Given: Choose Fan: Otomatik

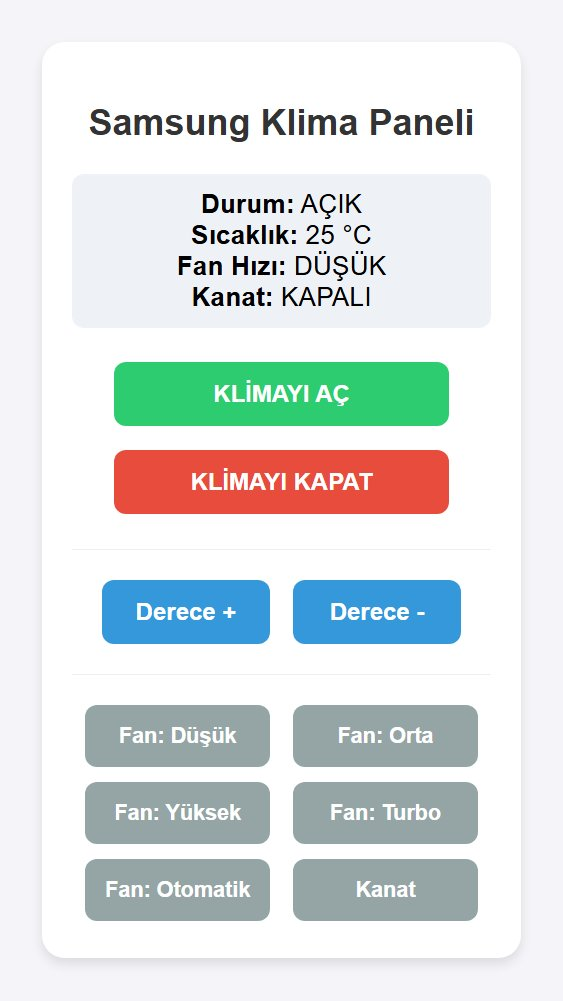Looking at the screenshot, I should pyautogui.click(x=177, y=890).
